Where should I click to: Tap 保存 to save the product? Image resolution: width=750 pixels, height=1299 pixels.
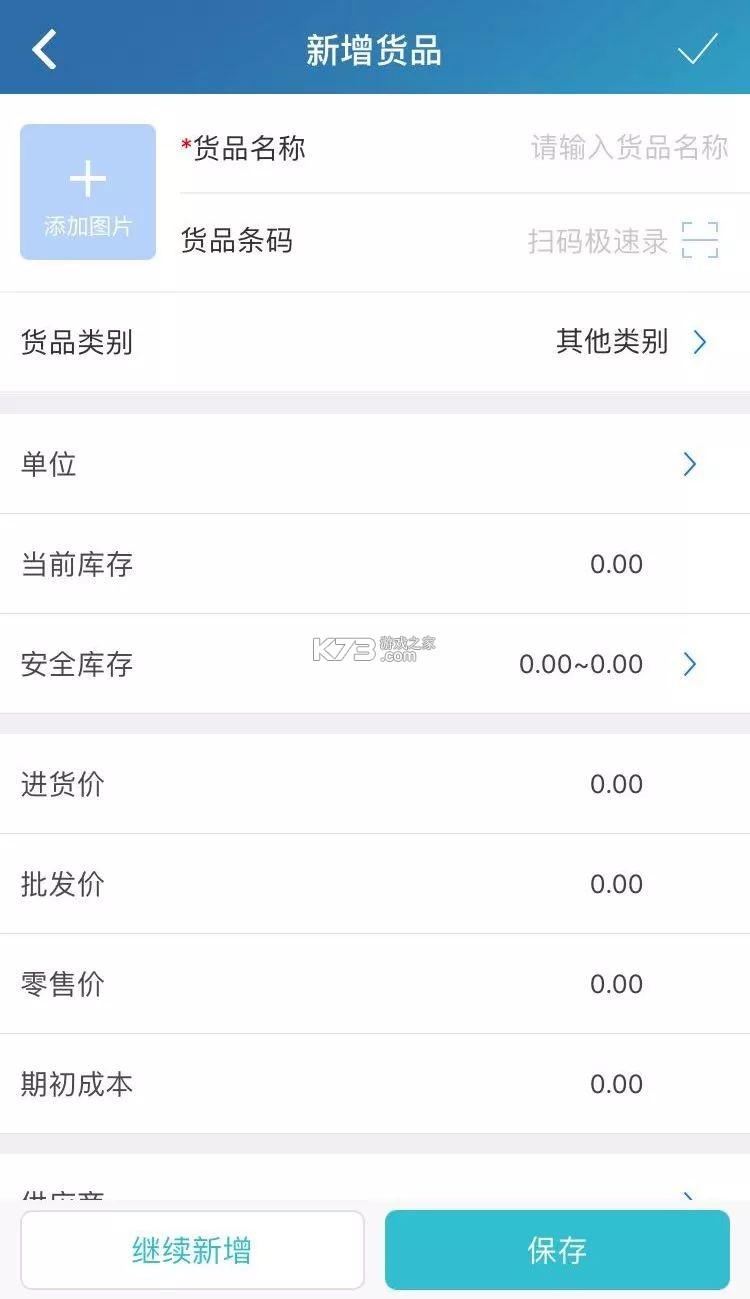(557, 1250)
